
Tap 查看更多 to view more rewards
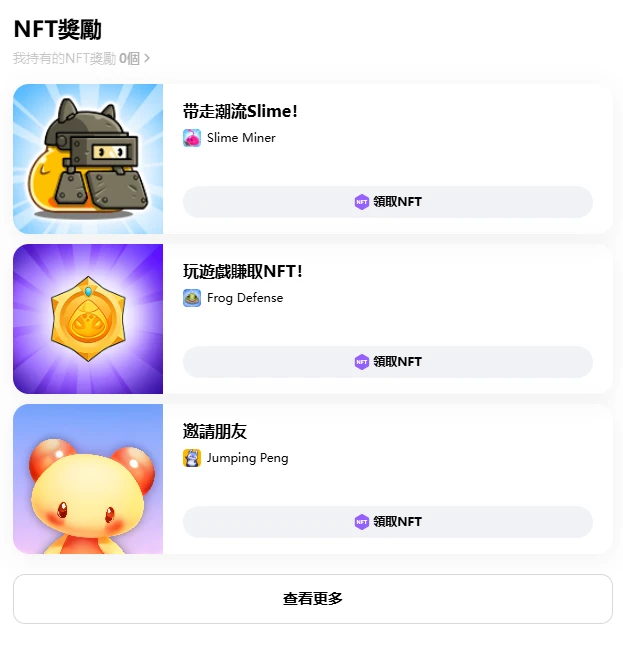coord(312,599)
